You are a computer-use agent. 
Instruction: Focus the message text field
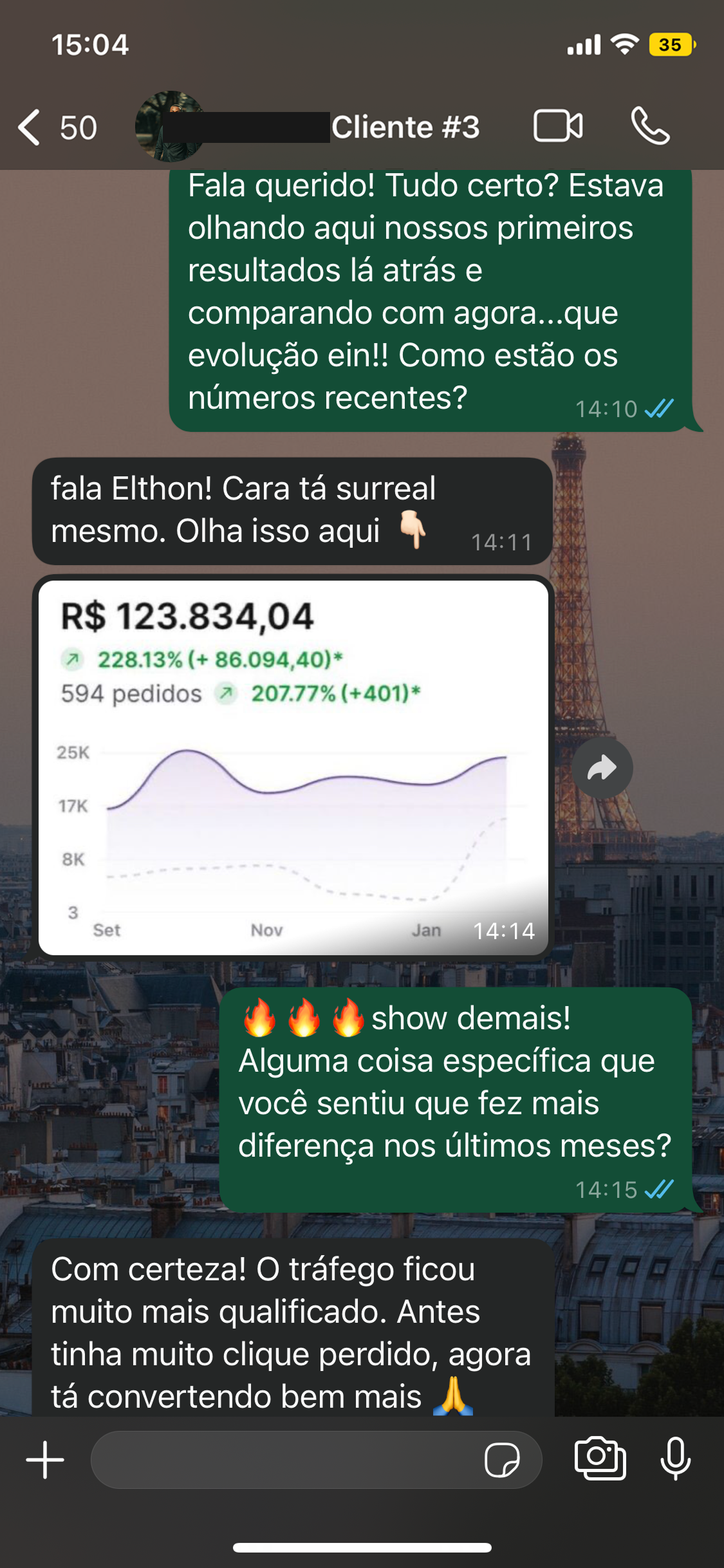283,1460
